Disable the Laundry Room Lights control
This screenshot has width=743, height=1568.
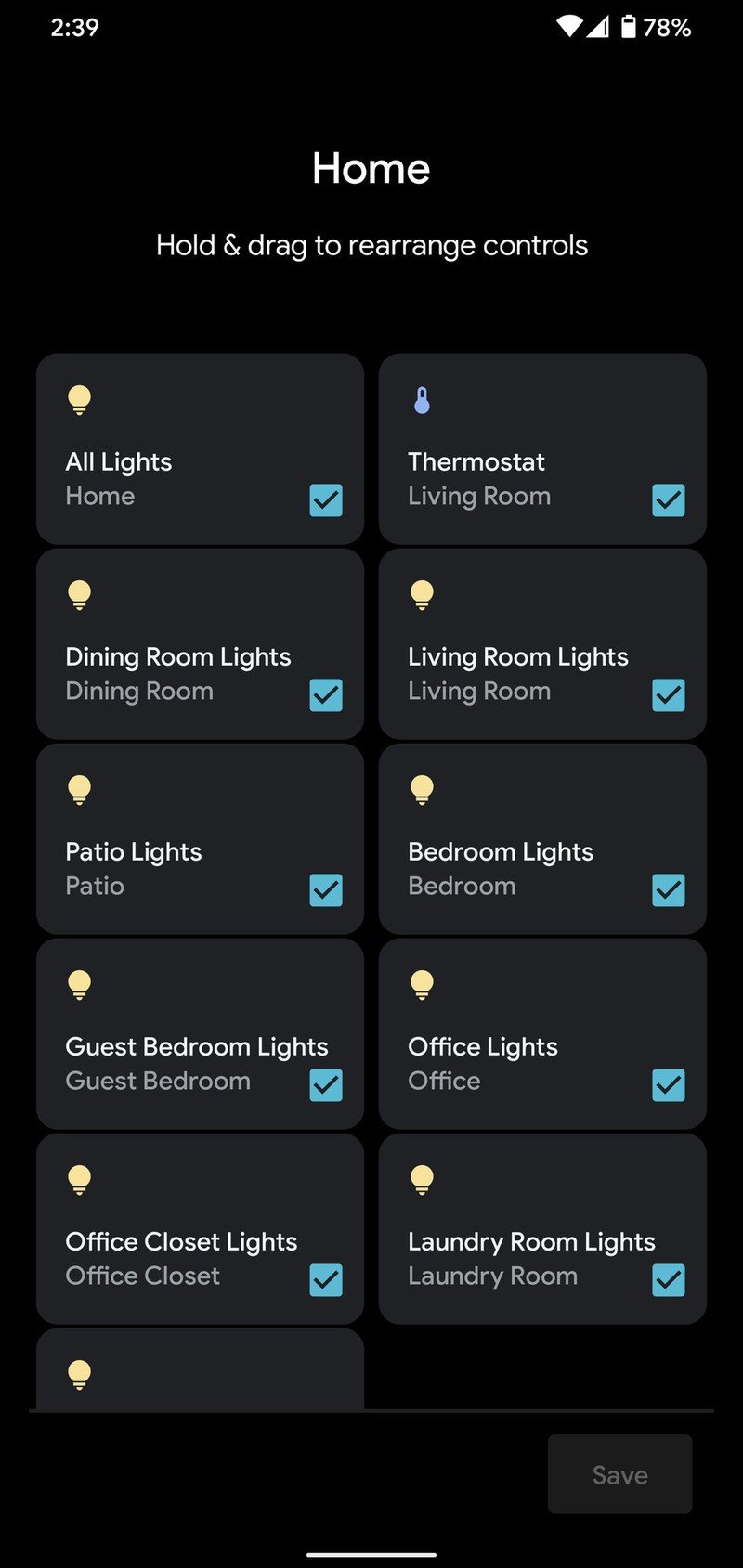coord(669,1280)
